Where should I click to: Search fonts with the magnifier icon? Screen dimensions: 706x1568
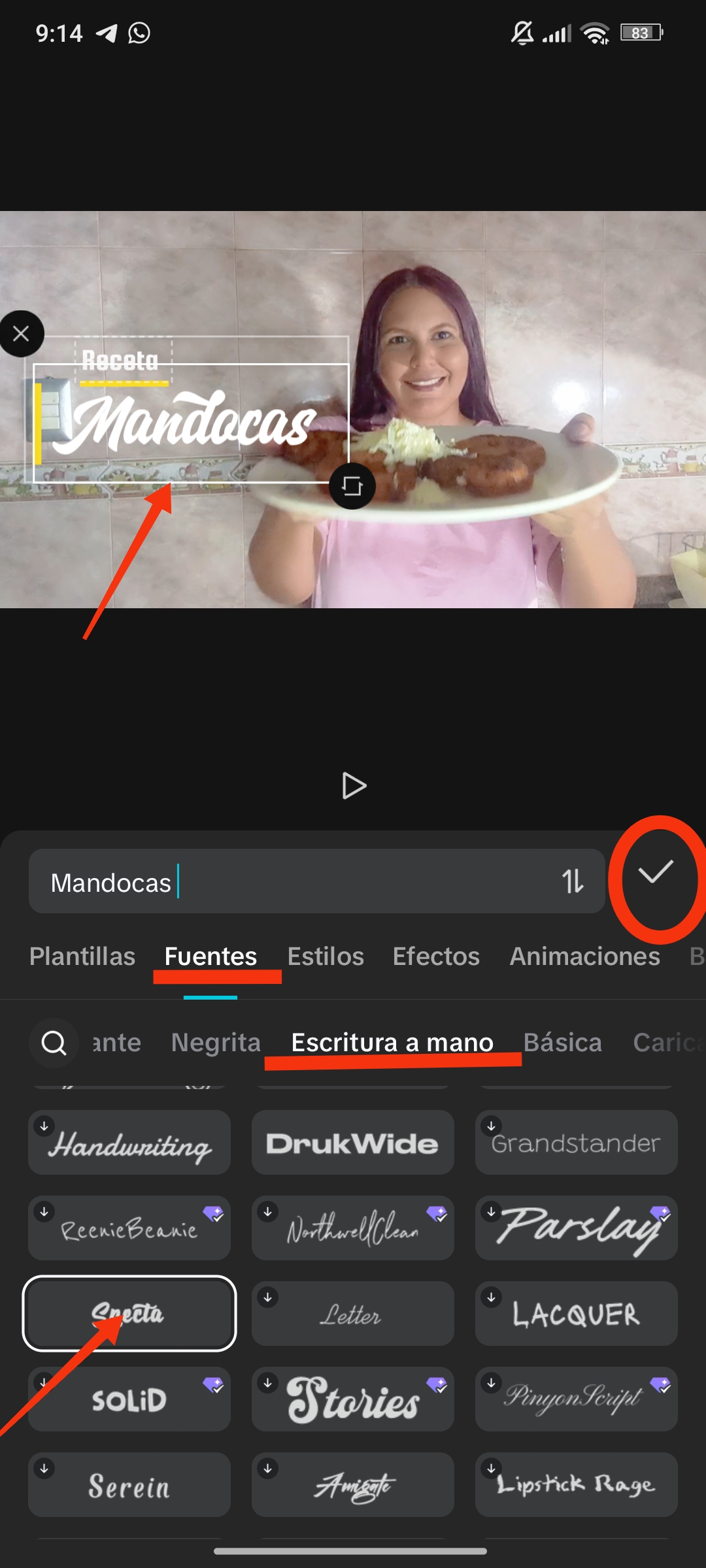(x=54, y=1043)
